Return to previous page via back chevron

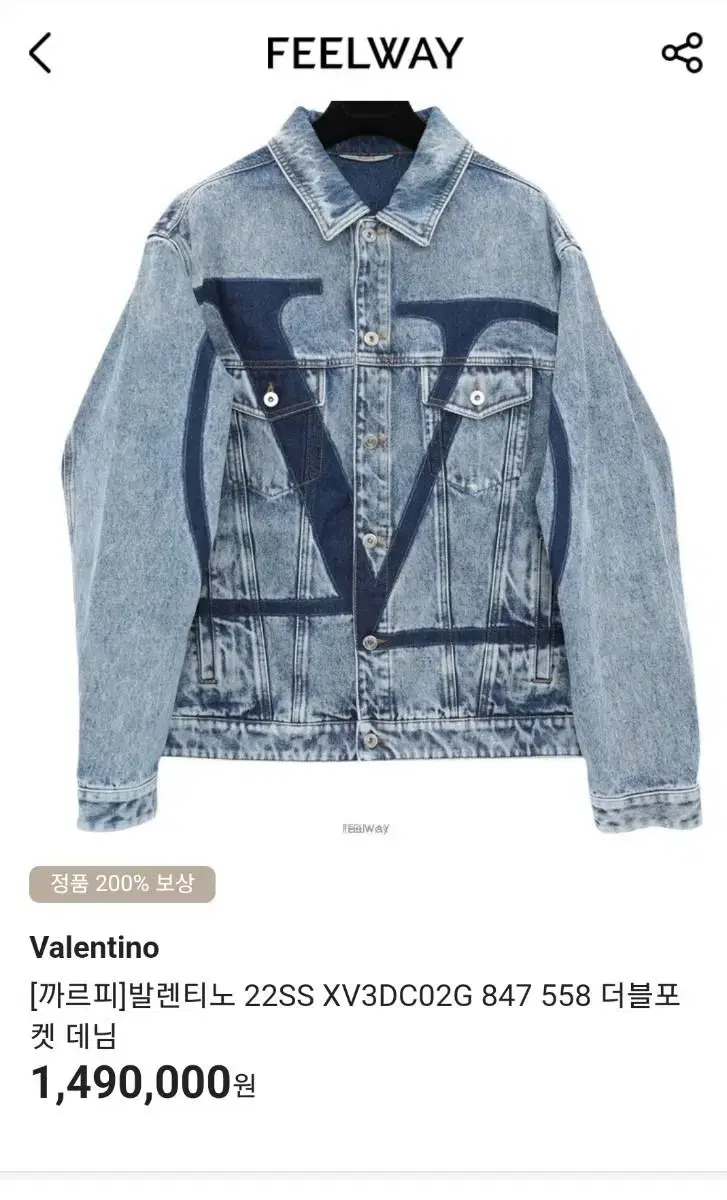point(40,55)
